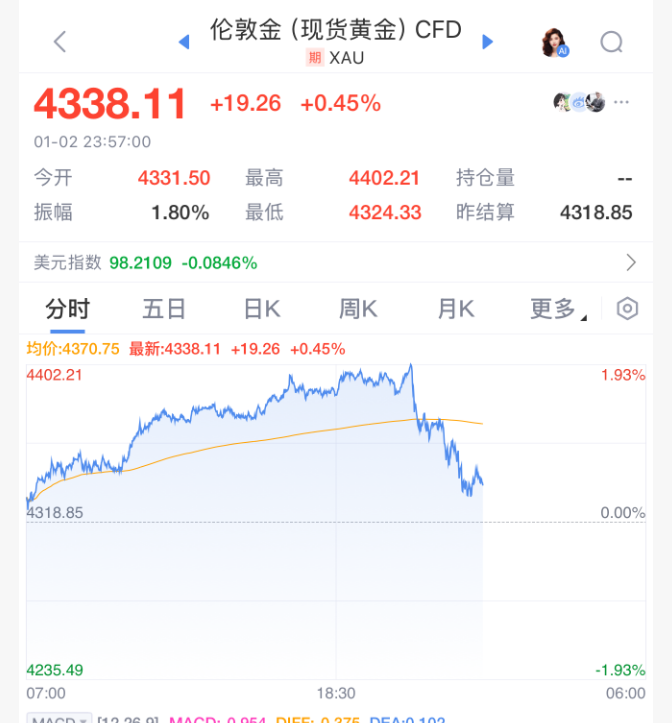Screen dimensions: 672x723
Task: Go back to the previous page
Action: 60,41
